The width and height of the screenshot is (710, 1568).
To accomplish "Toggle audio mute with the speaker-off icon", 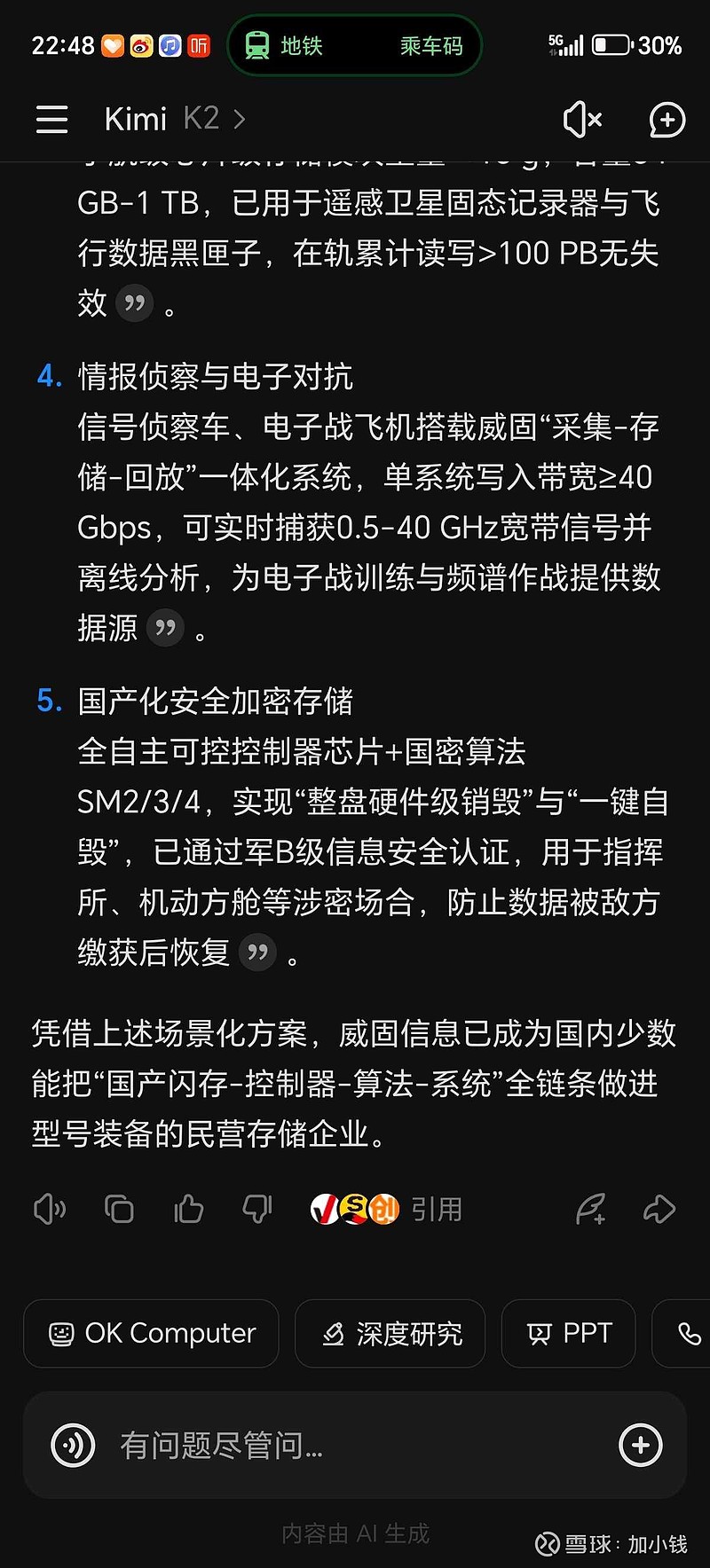I will pyautogui.click(x=583, y=120).
